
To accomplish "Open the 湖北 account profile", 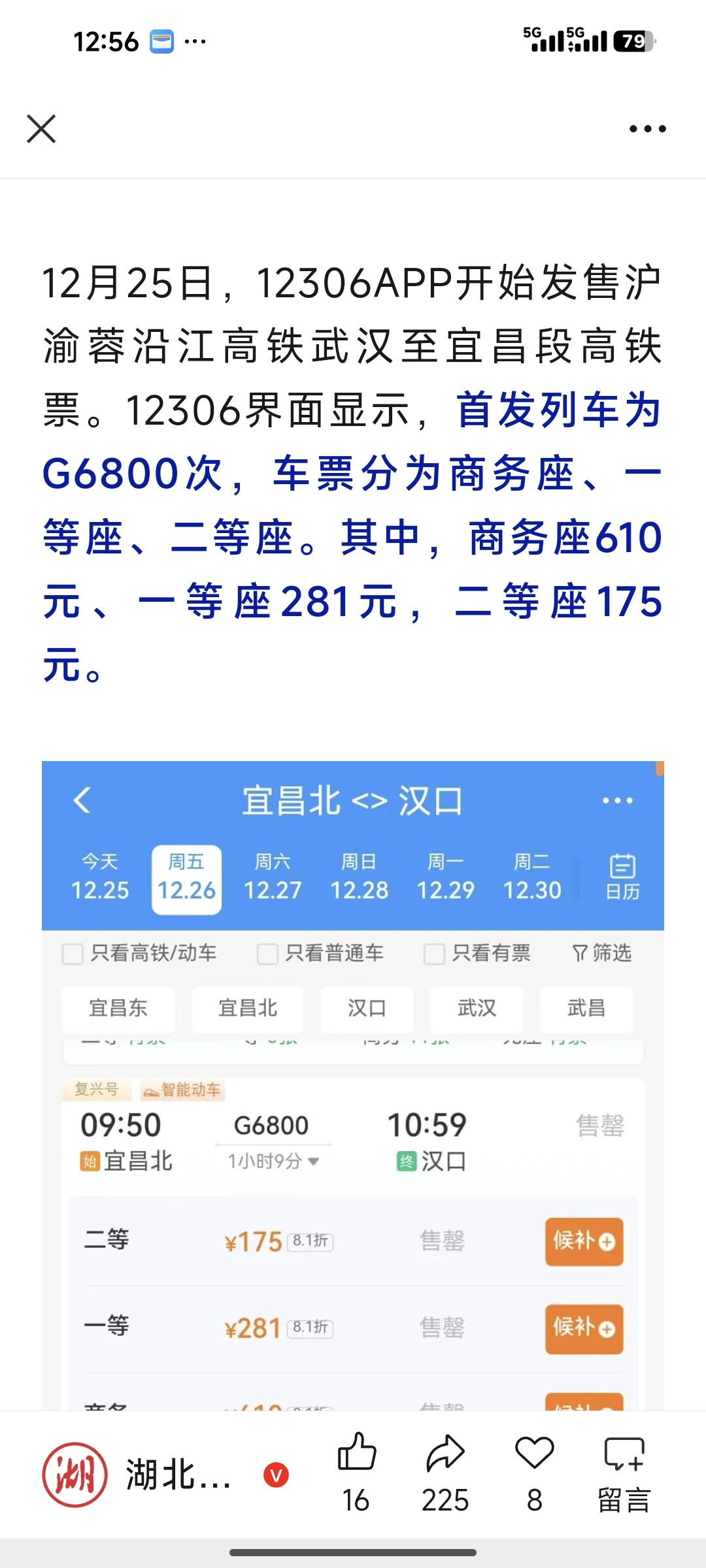I will click(75, 1475).
